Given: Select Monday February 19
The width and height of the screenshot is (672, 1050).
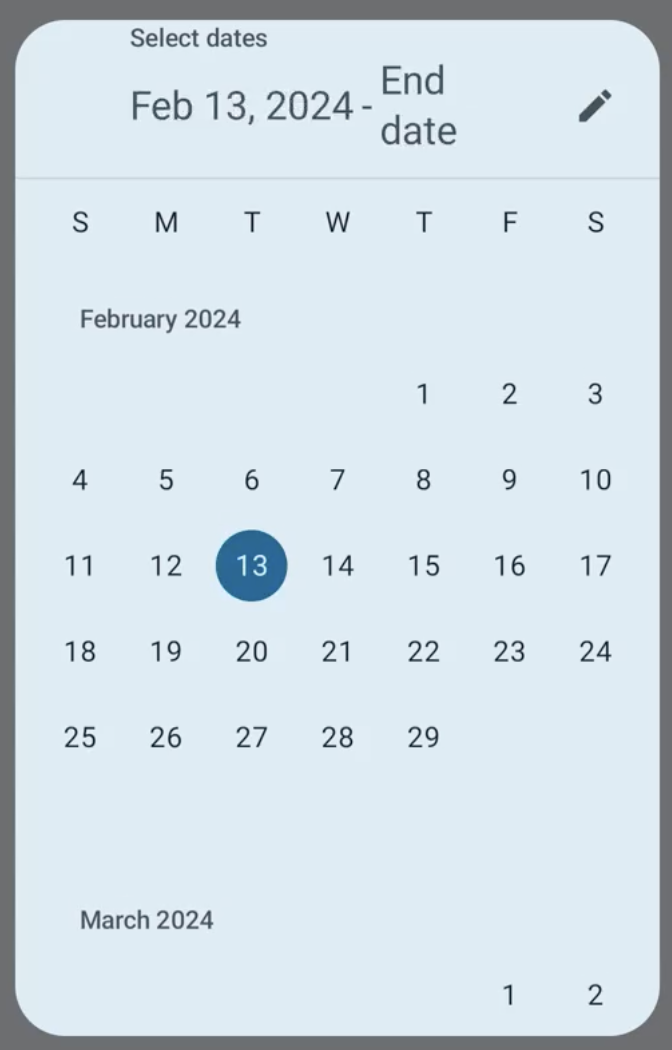Looking at the screenshot, I should click(x=166, y=652).
